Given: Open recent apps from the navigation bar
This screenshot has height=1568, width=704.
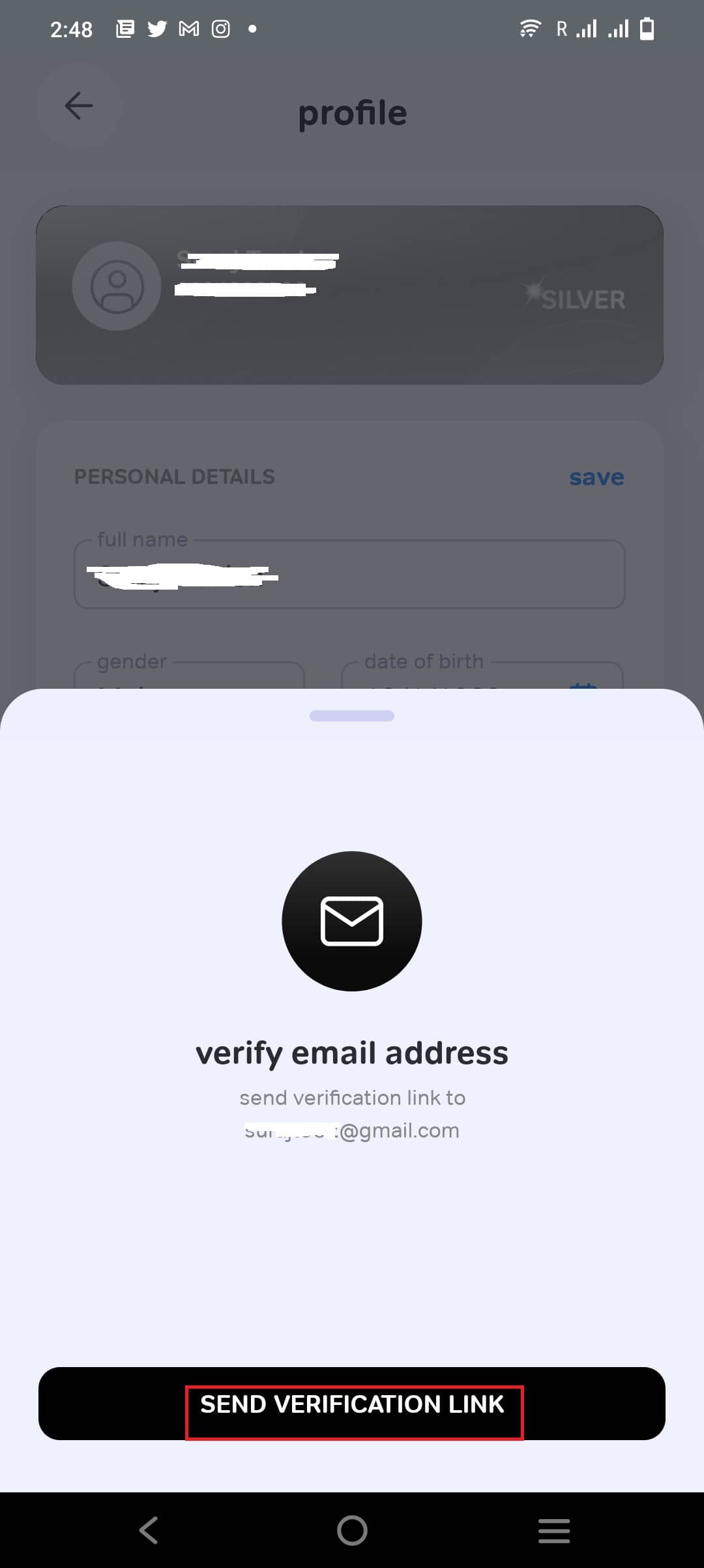Looking at the screenshot, I should point(554,1530).
